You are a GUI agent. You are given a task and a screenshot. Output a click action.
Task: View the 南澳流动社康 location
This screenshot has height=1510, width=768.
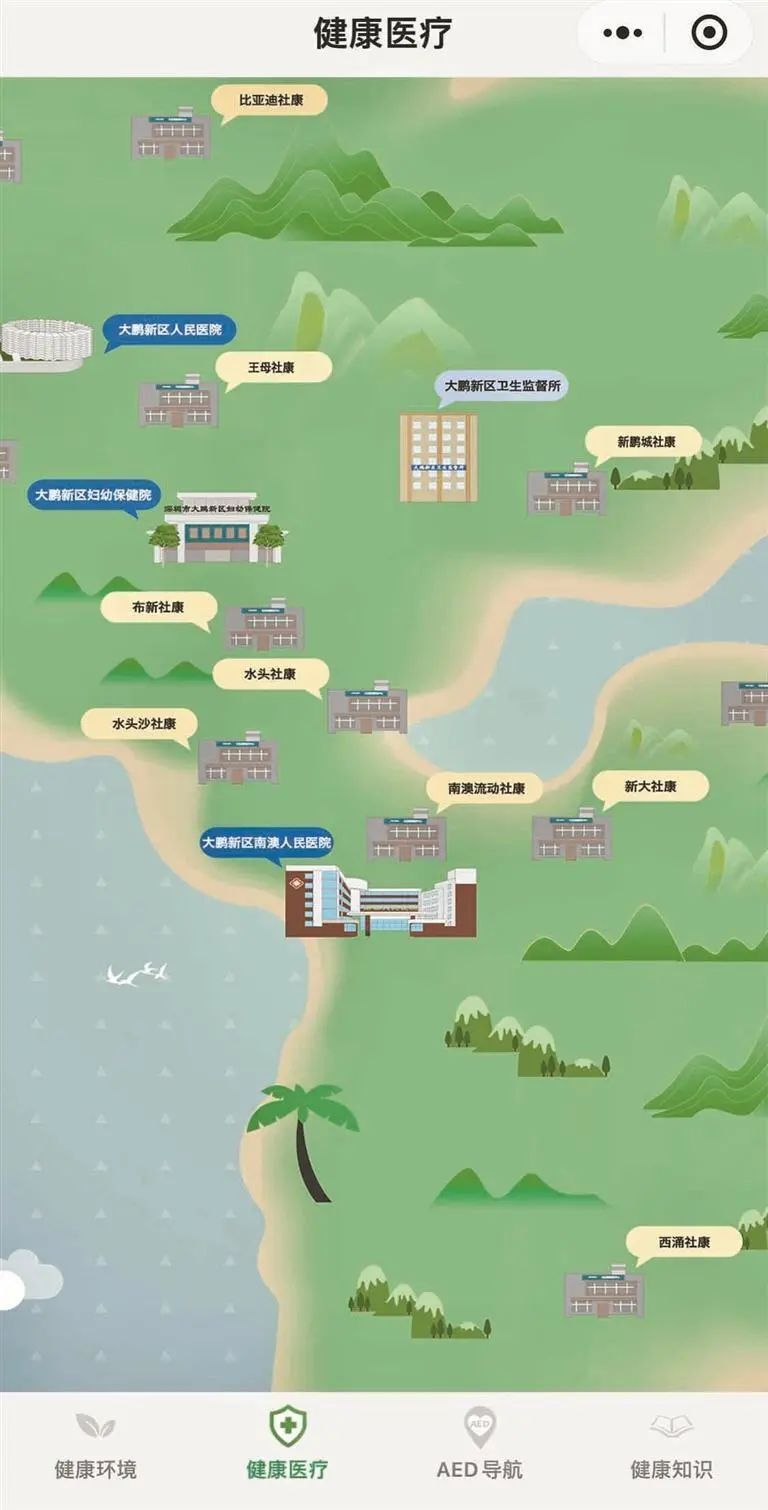486,788
